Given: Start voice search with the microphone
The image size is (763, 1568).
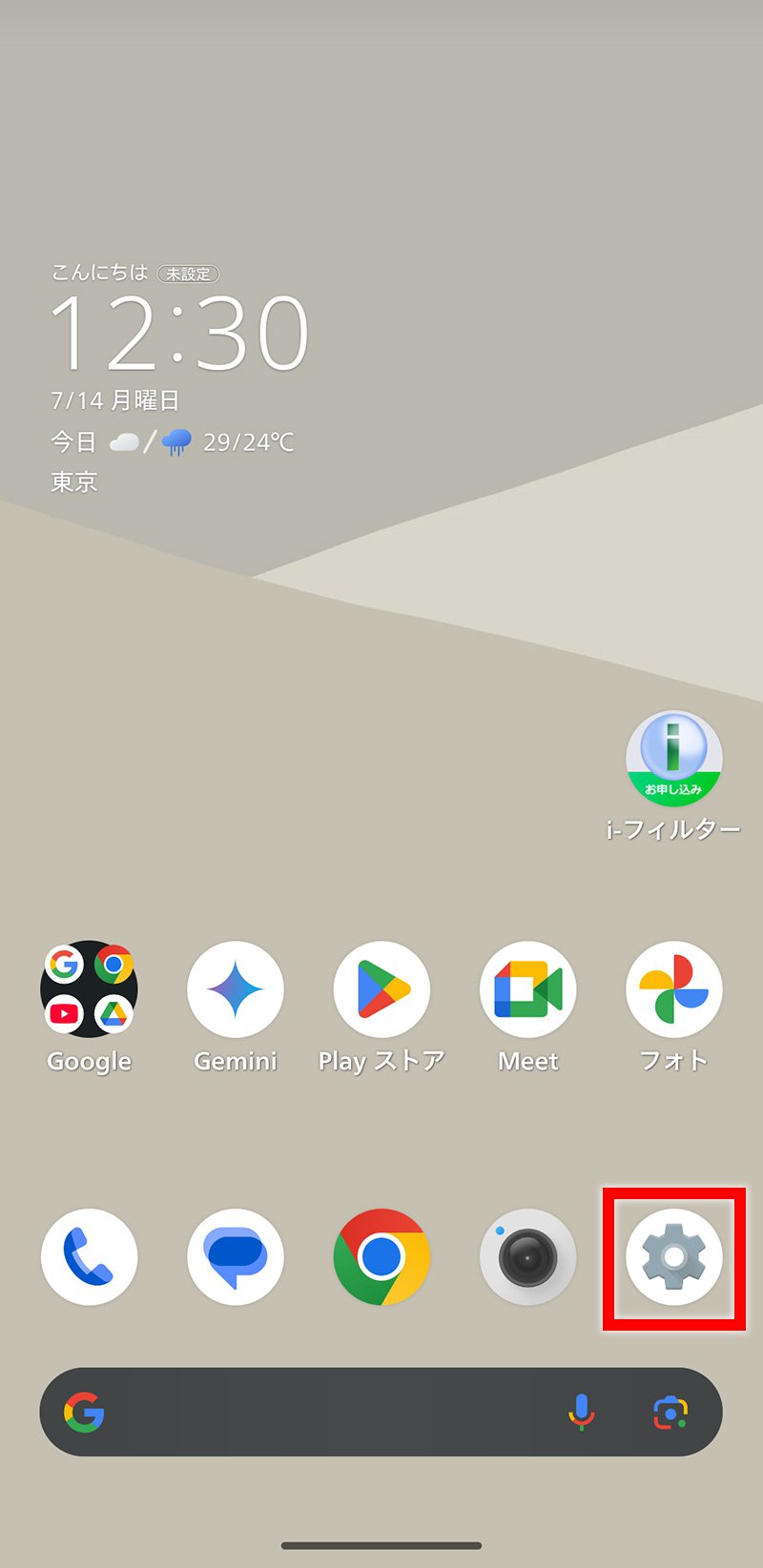Looking at the screenshot, I should tap(581, 1412).
